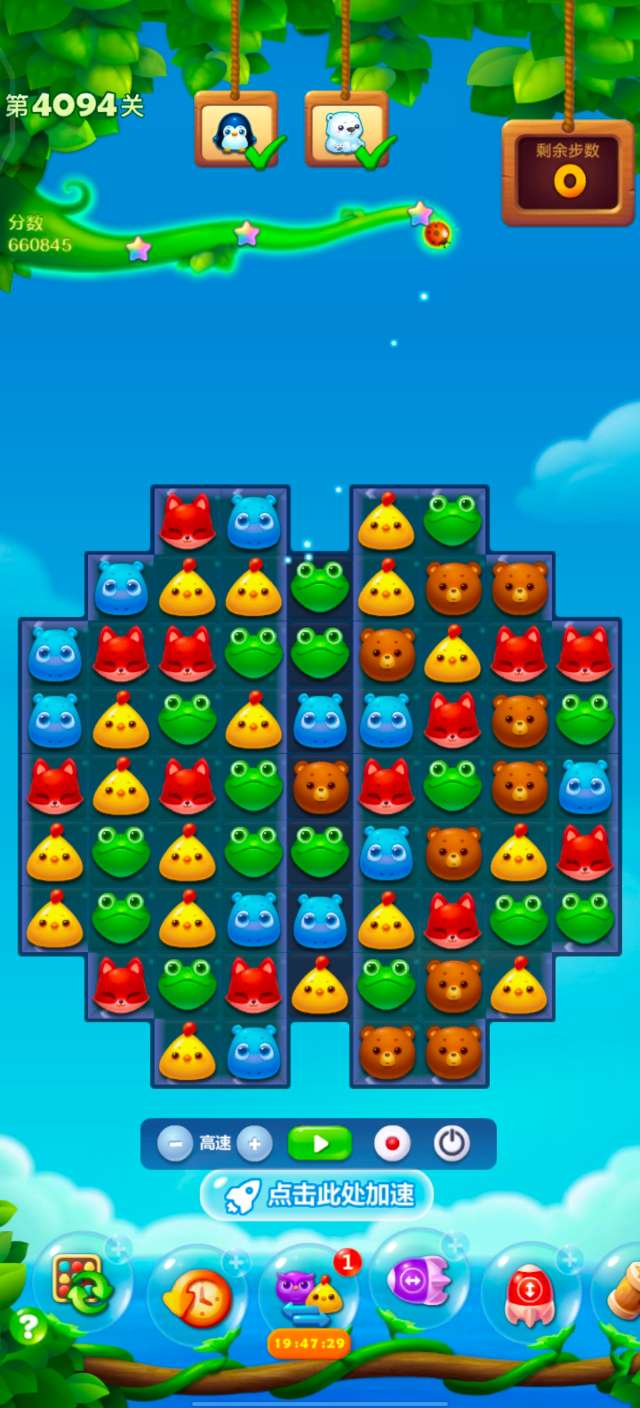Use the purple horizontal rocket booster
The width and height of the screenshot is (640, 1408).
click(x=419, y=1280)
